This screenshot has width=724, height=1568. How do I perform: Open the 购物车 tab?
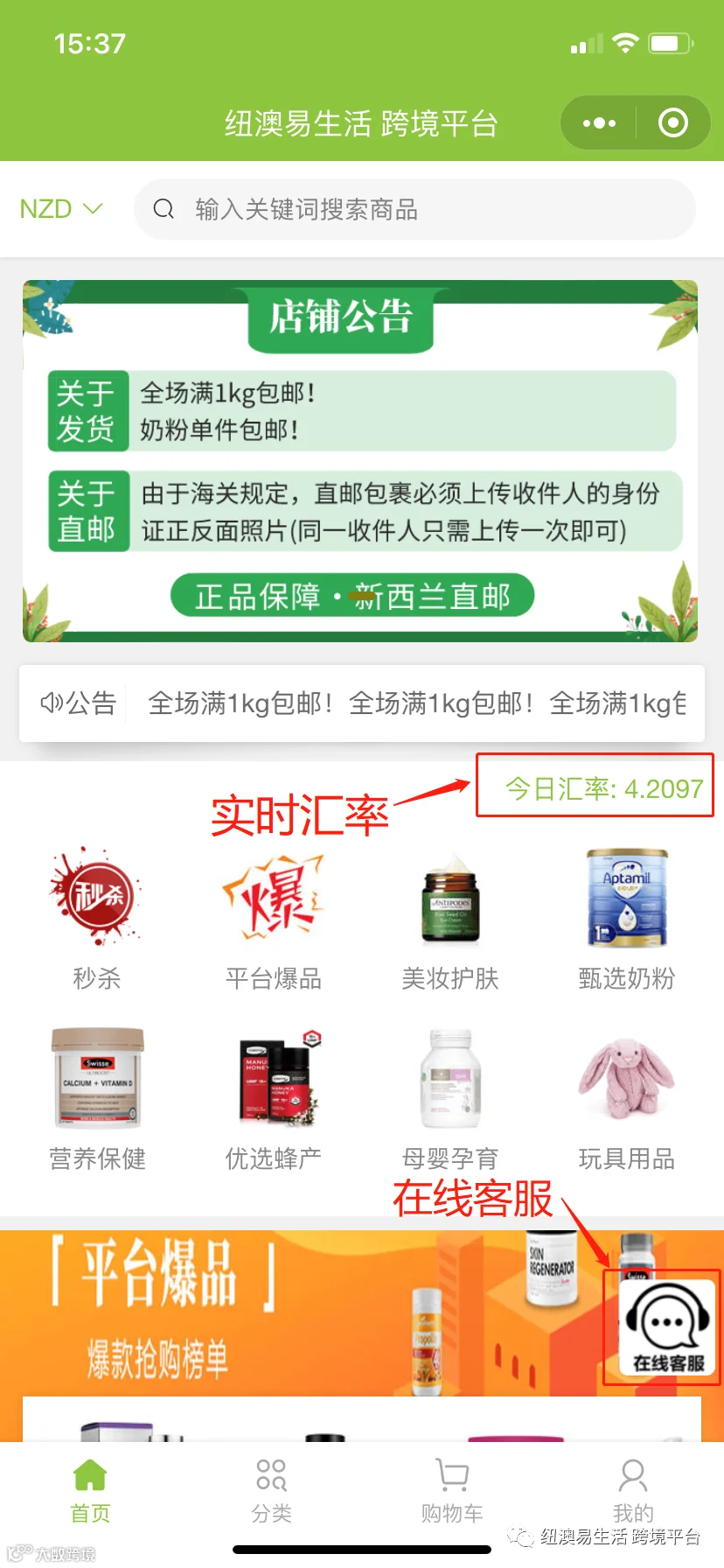(x=452, y=1491)
